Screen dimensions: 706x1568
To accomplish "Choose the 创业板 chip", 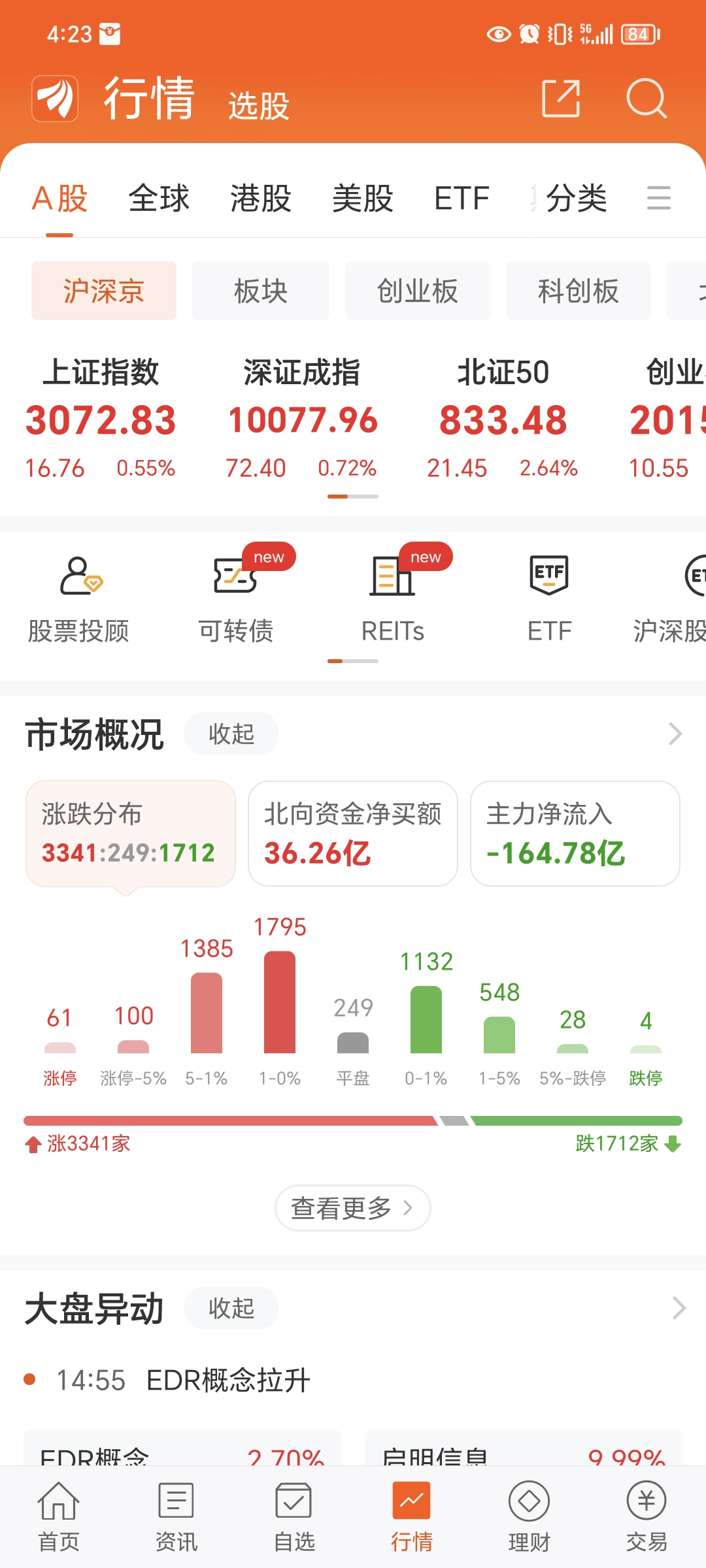I will 418,291.
